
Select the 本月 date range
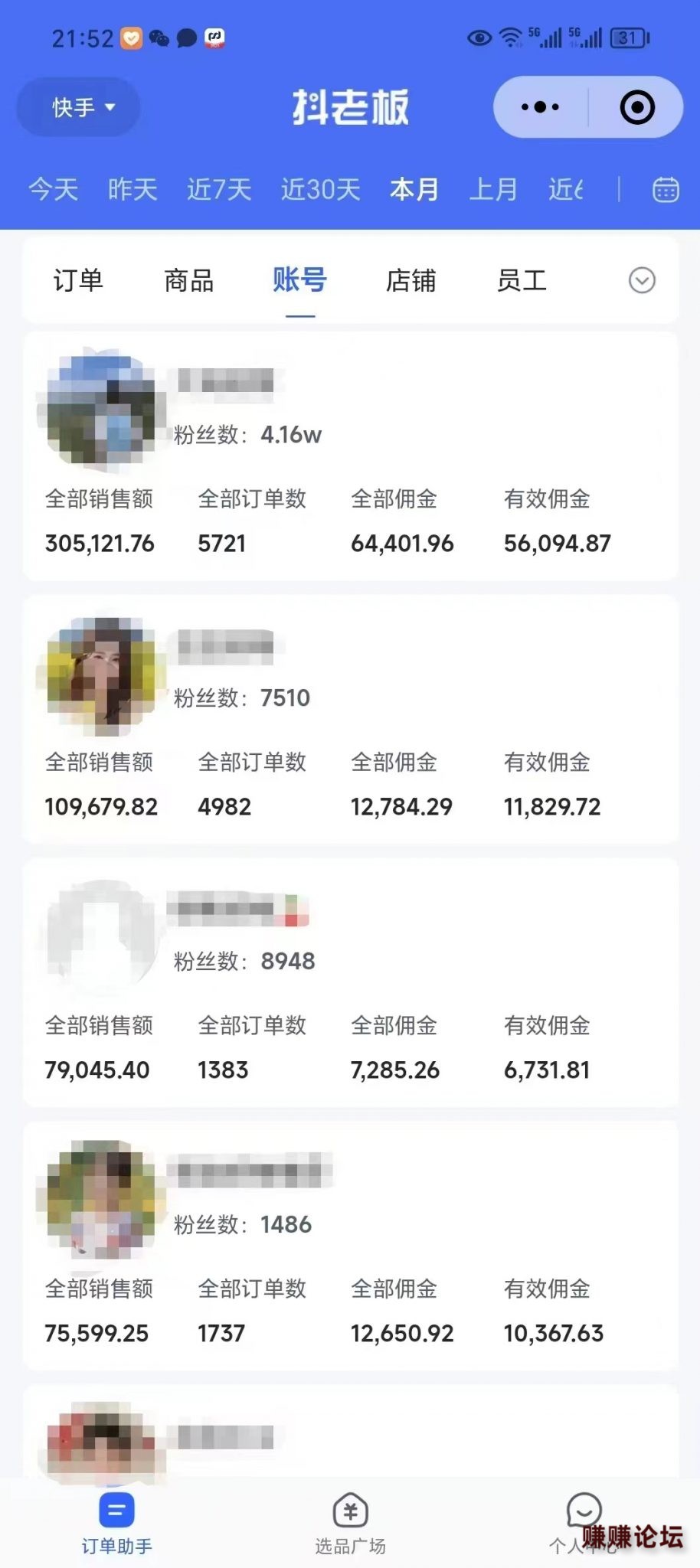pyautogui.click(x=414, y=189)
